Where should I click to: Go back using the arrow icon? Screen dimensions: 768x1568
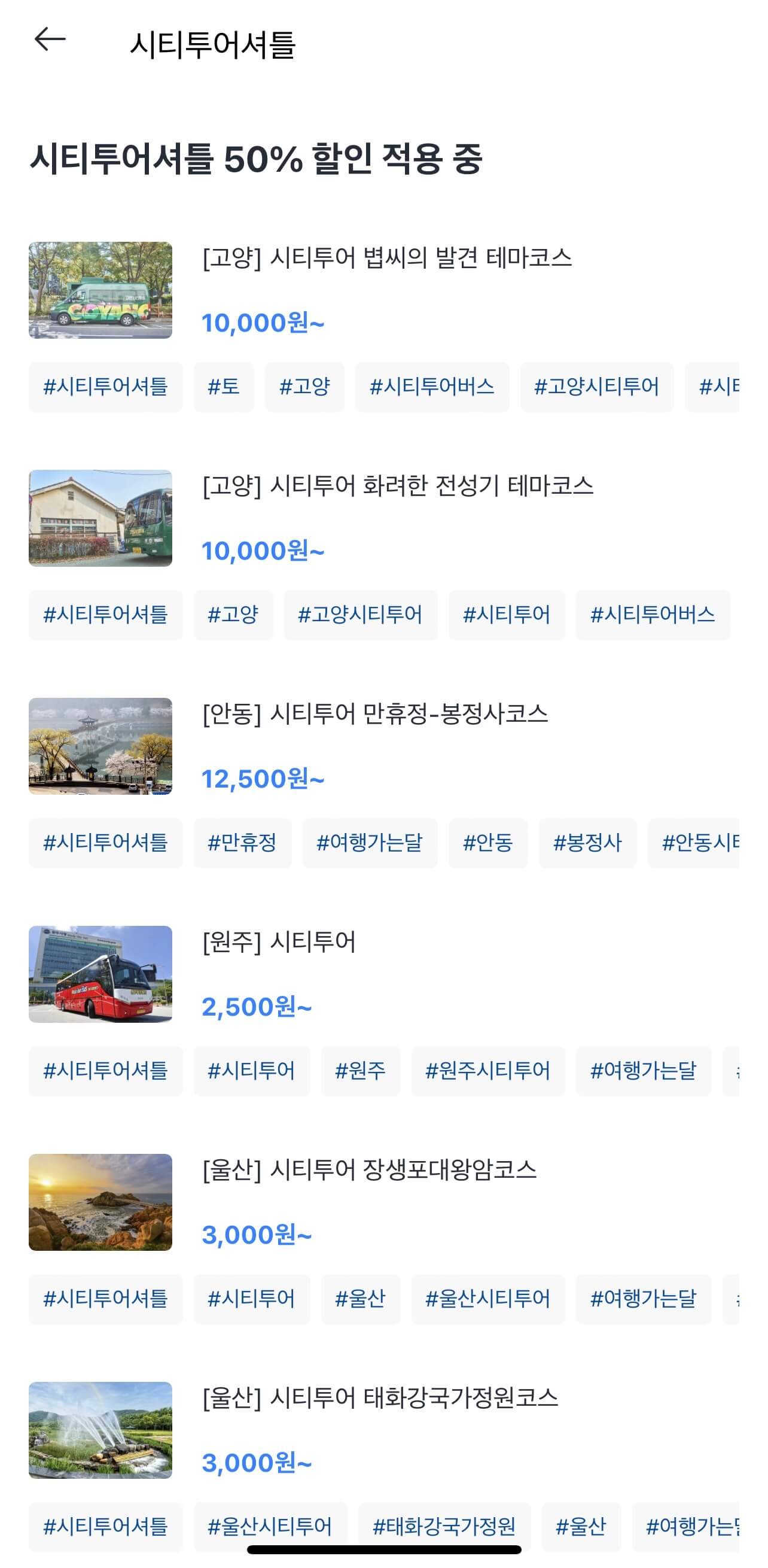point(50,40)
